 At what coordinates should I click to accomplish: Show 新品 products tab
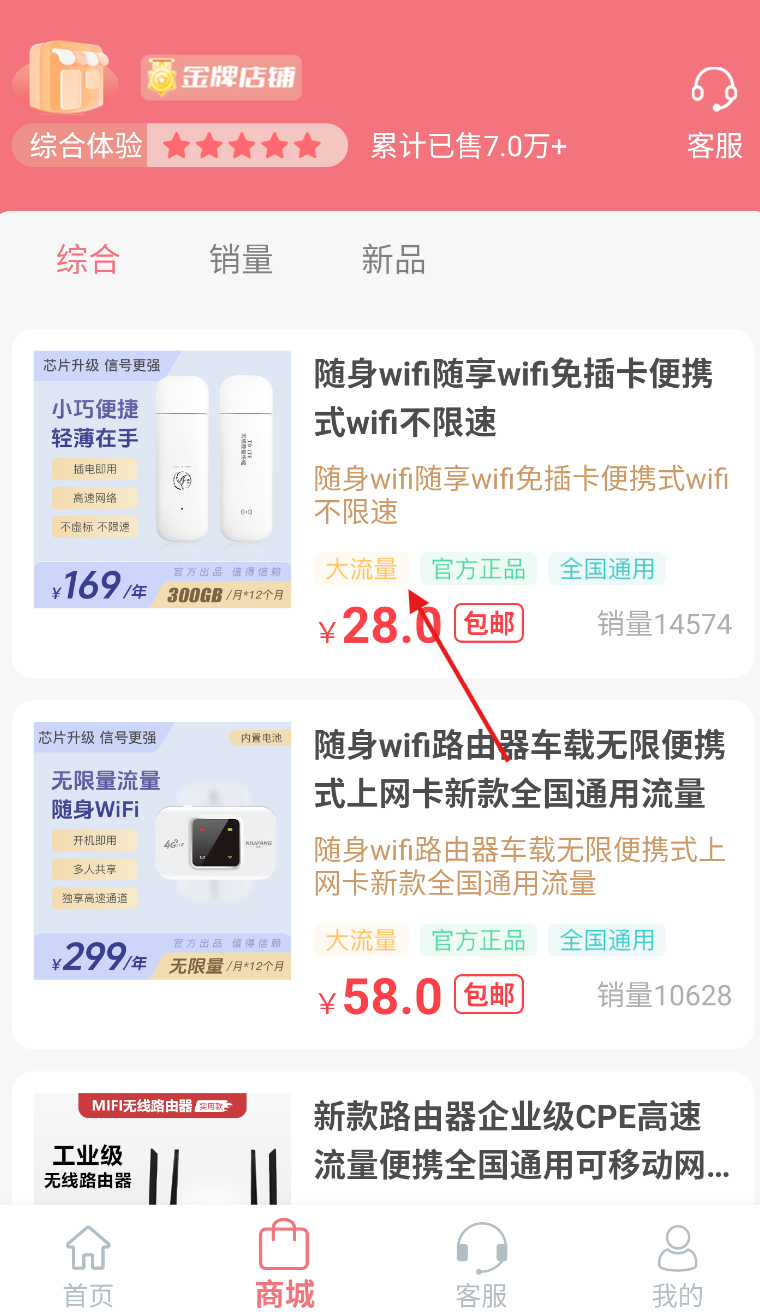pos(393,260)
